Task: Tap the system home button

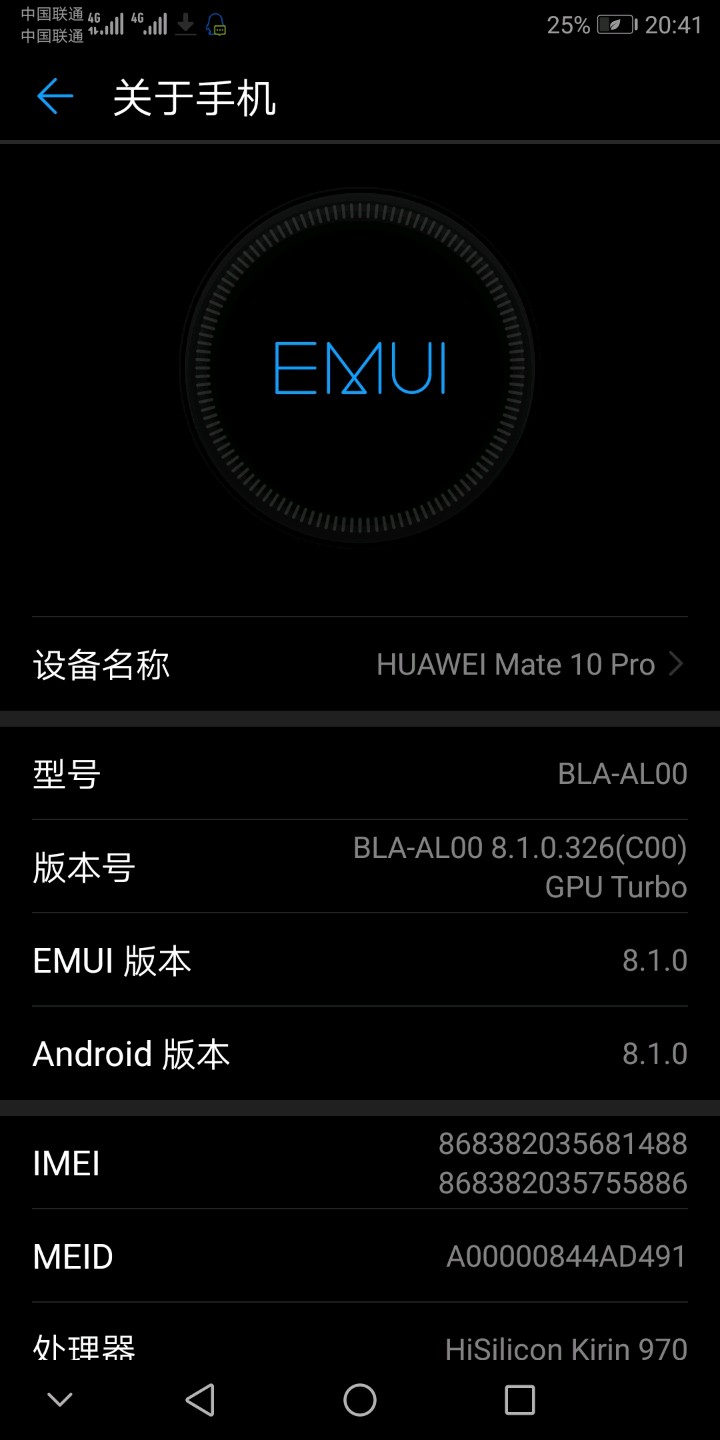Action: [360, 1400]
